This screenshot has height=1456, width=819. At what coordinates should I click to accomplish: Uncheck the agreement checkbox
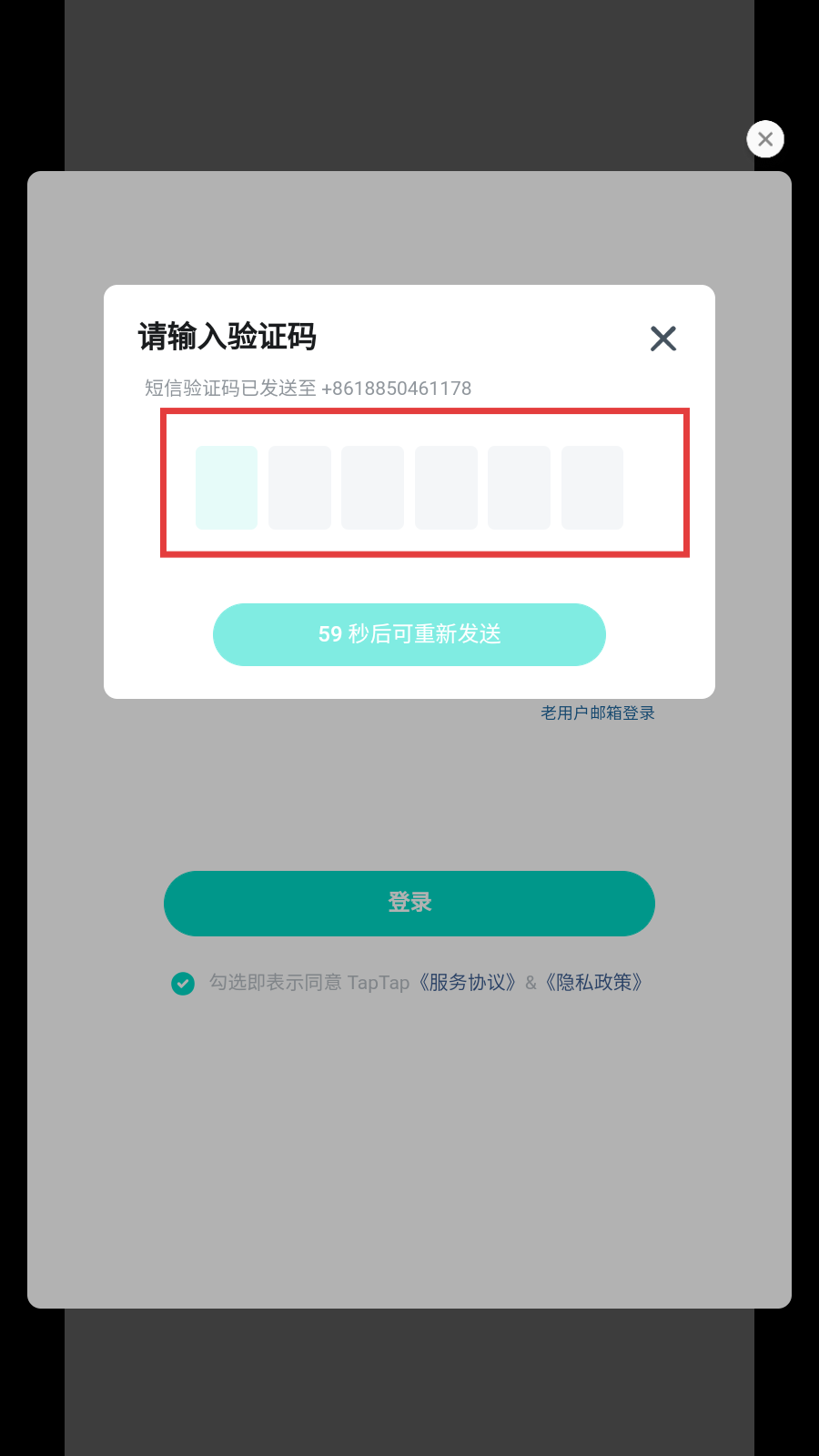click(183, 984)
